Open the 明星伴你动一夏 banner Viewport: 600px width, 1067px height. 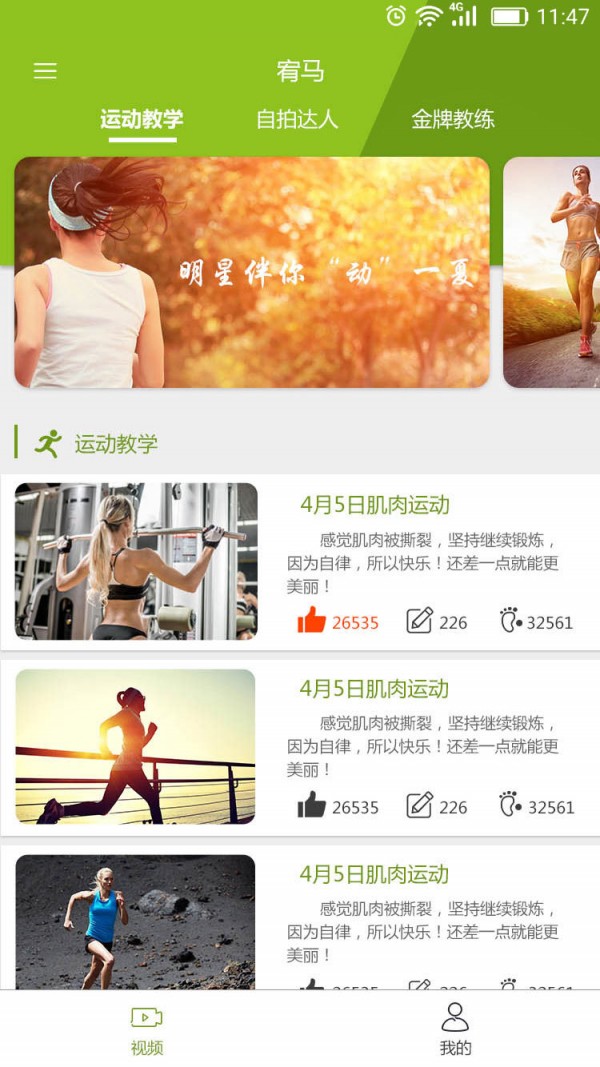(252, 272)
